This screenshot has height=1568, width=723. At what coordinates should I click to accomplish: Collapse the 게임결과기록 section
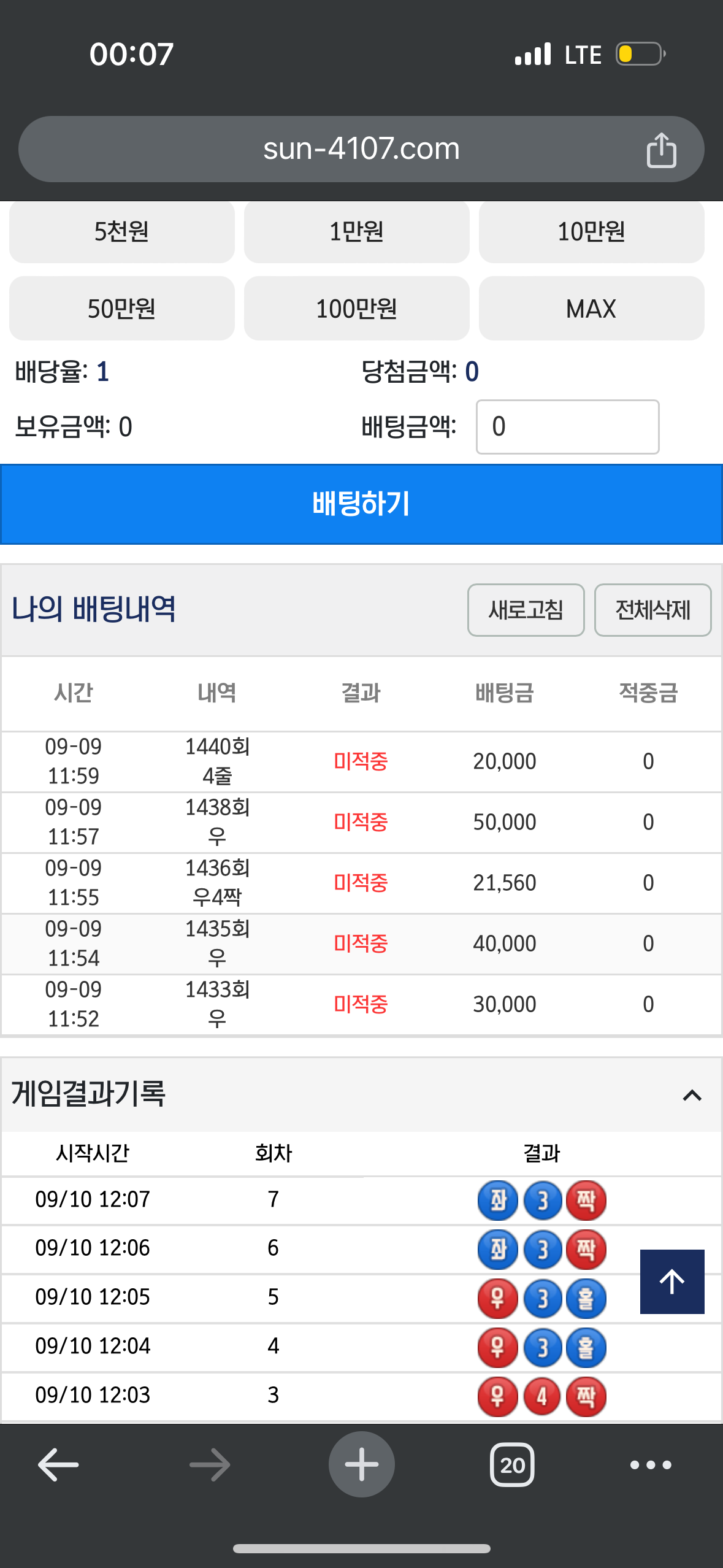[x=692, y=1095]
